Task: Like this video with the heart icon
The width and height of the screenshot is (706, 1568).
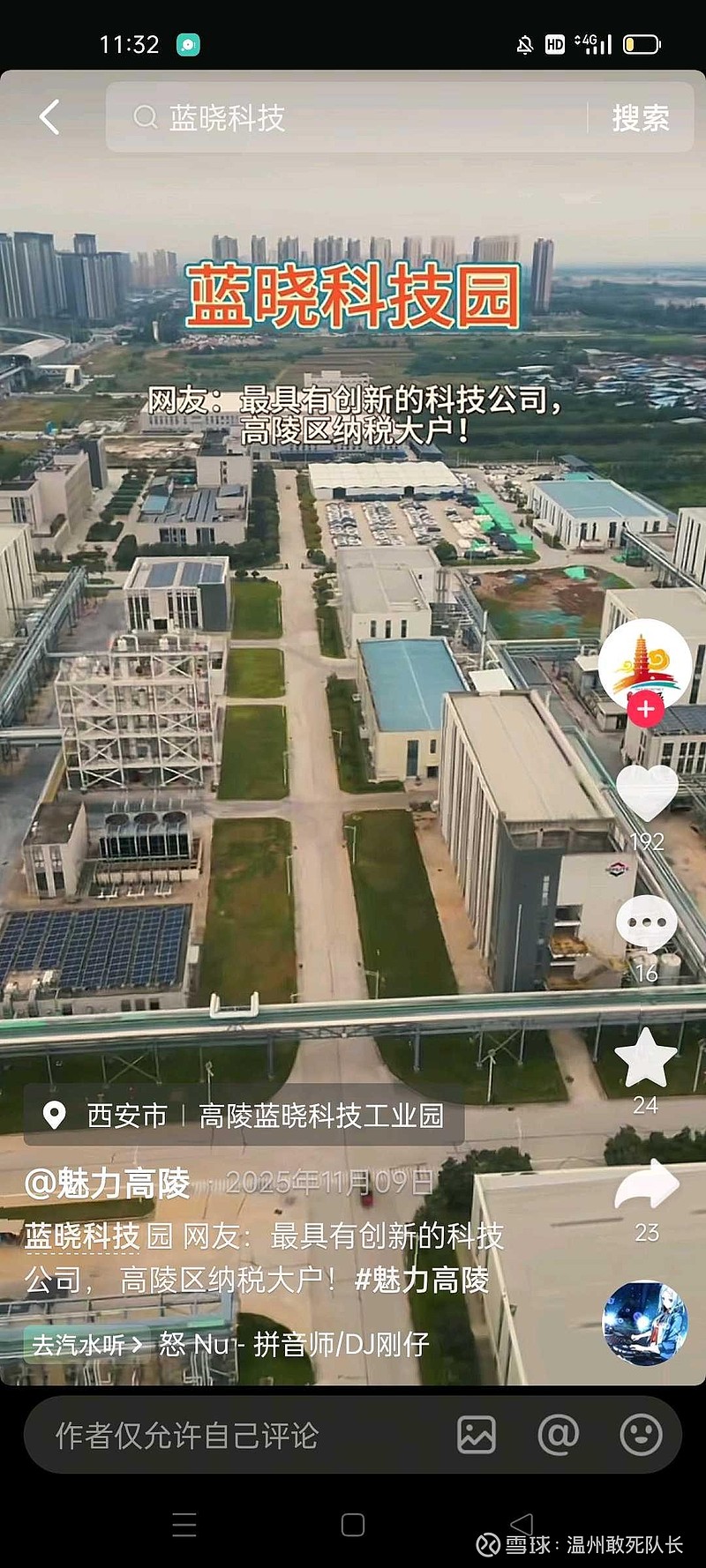Action: (647, 791)
